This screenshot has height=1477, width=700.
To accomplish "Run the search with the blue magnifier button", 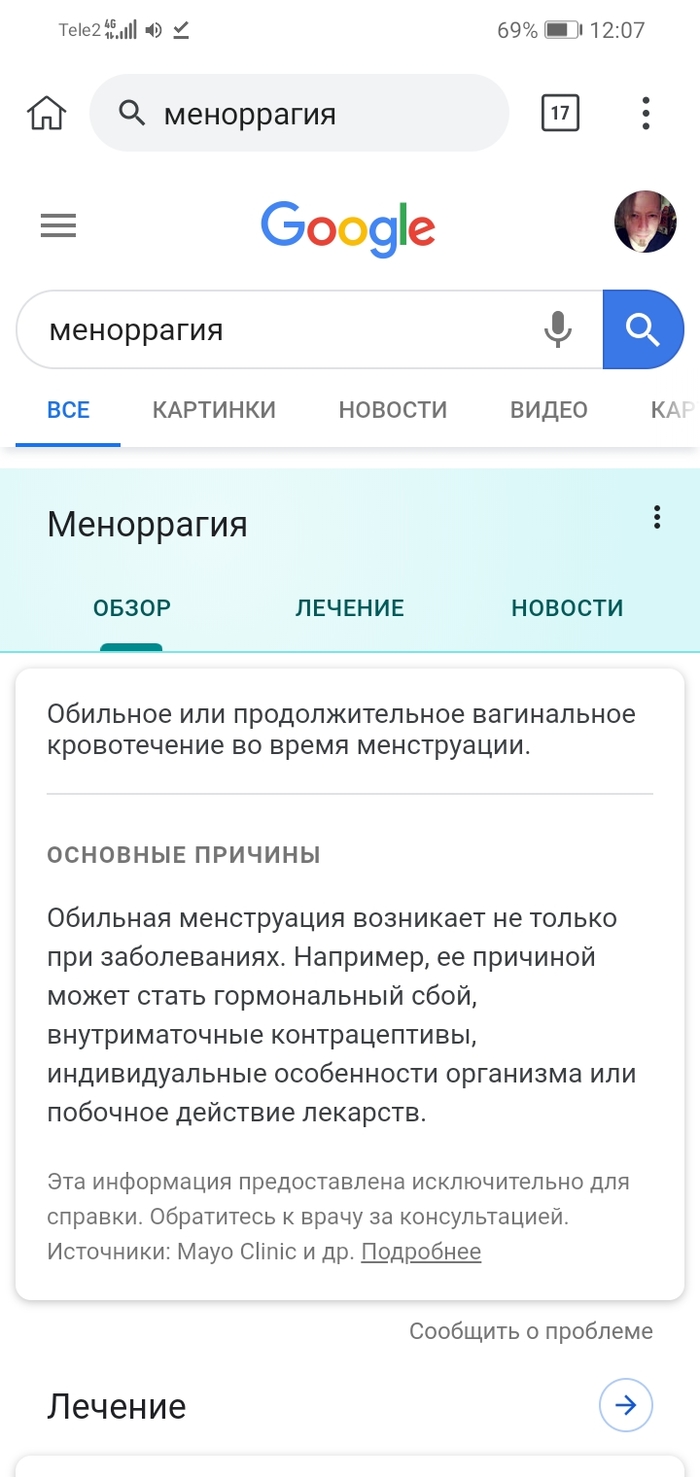I will 642,329.
